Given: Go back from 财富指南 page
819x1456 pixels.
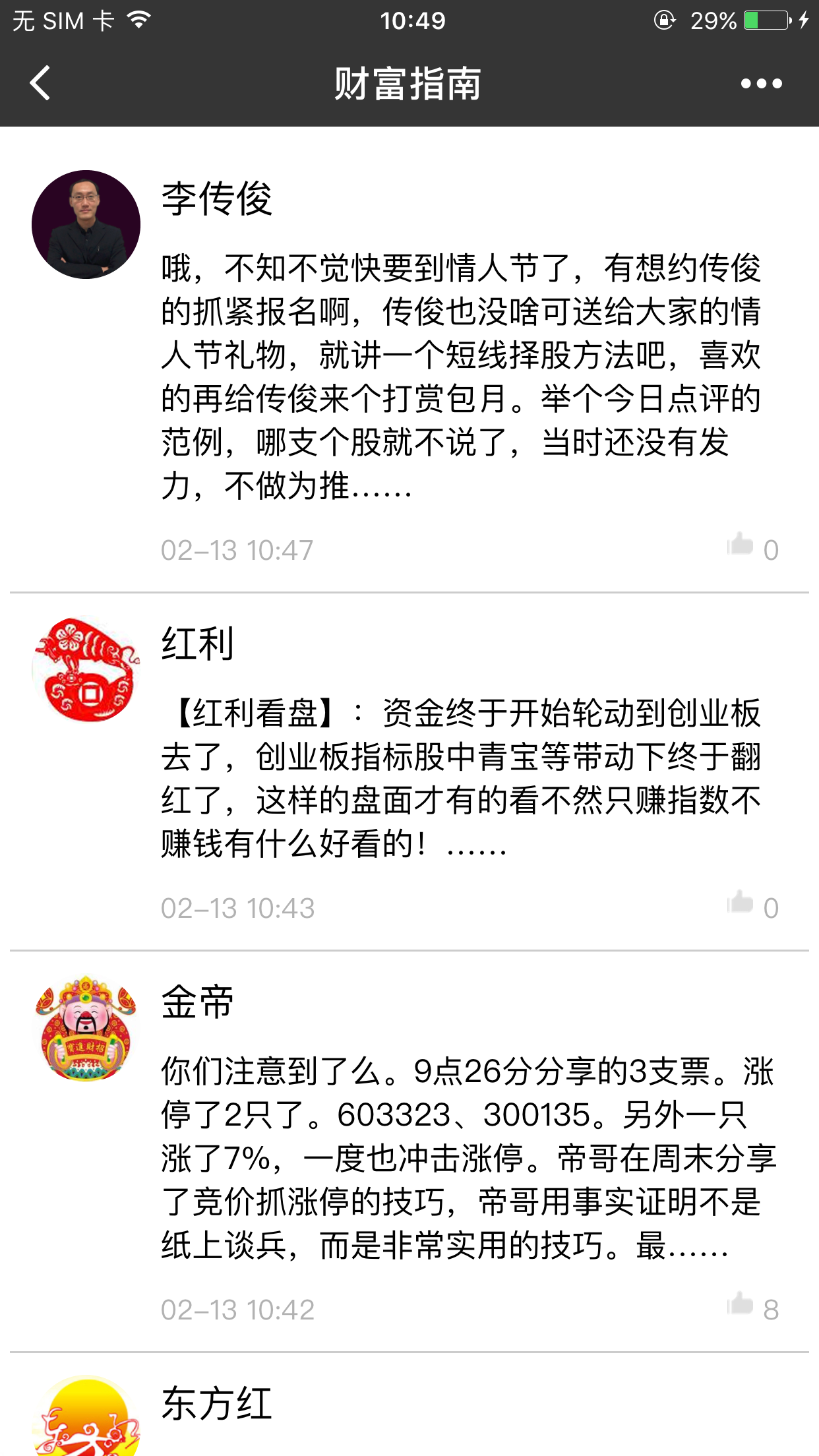Looking at the screenshot, I should click(x=41, y=84).
